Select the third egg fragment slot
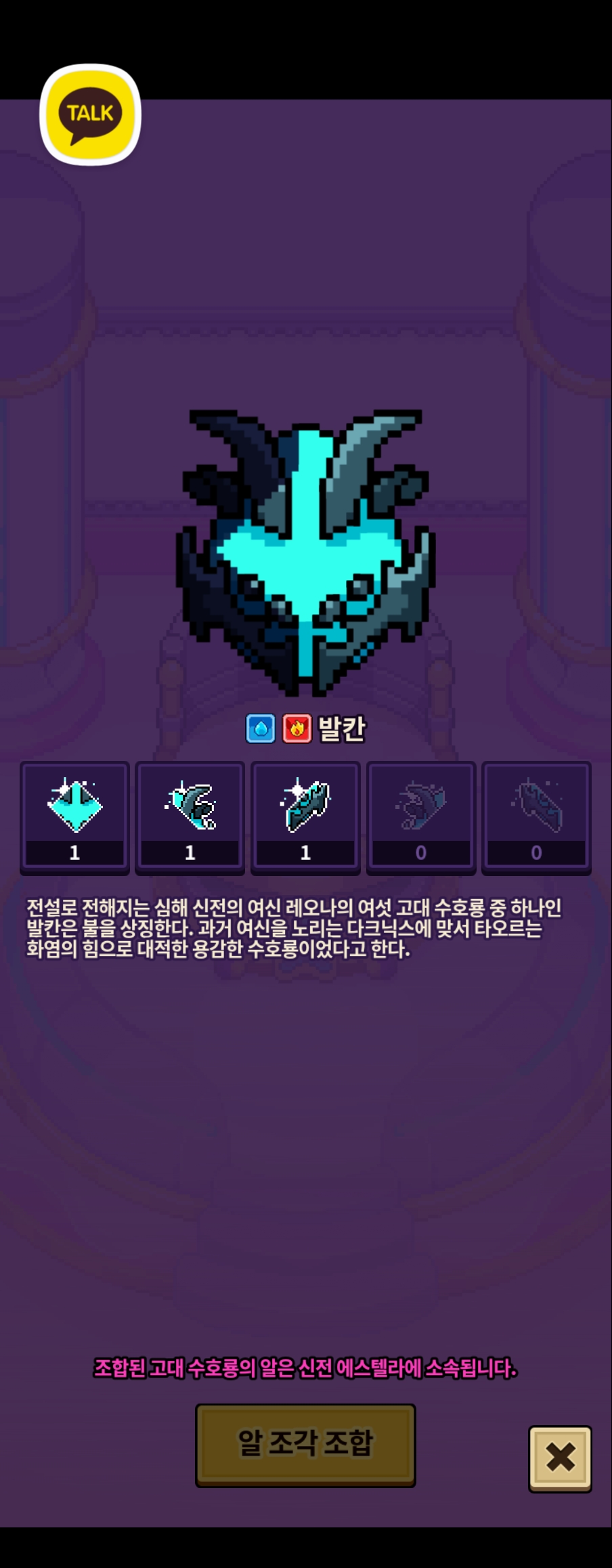The image size is (612, 1568). [305, 816]
